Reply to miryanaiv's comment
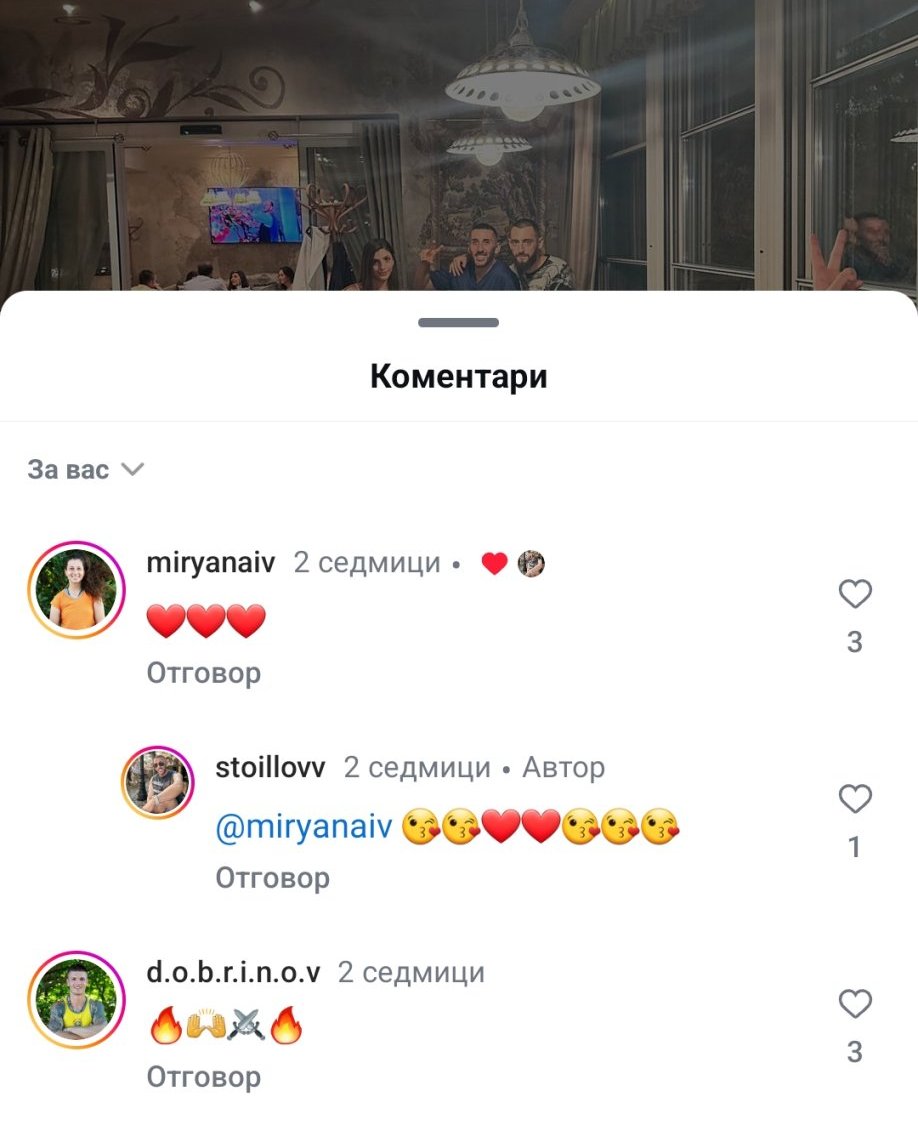This screenshot has height=1122, width=918. [203, 673]
